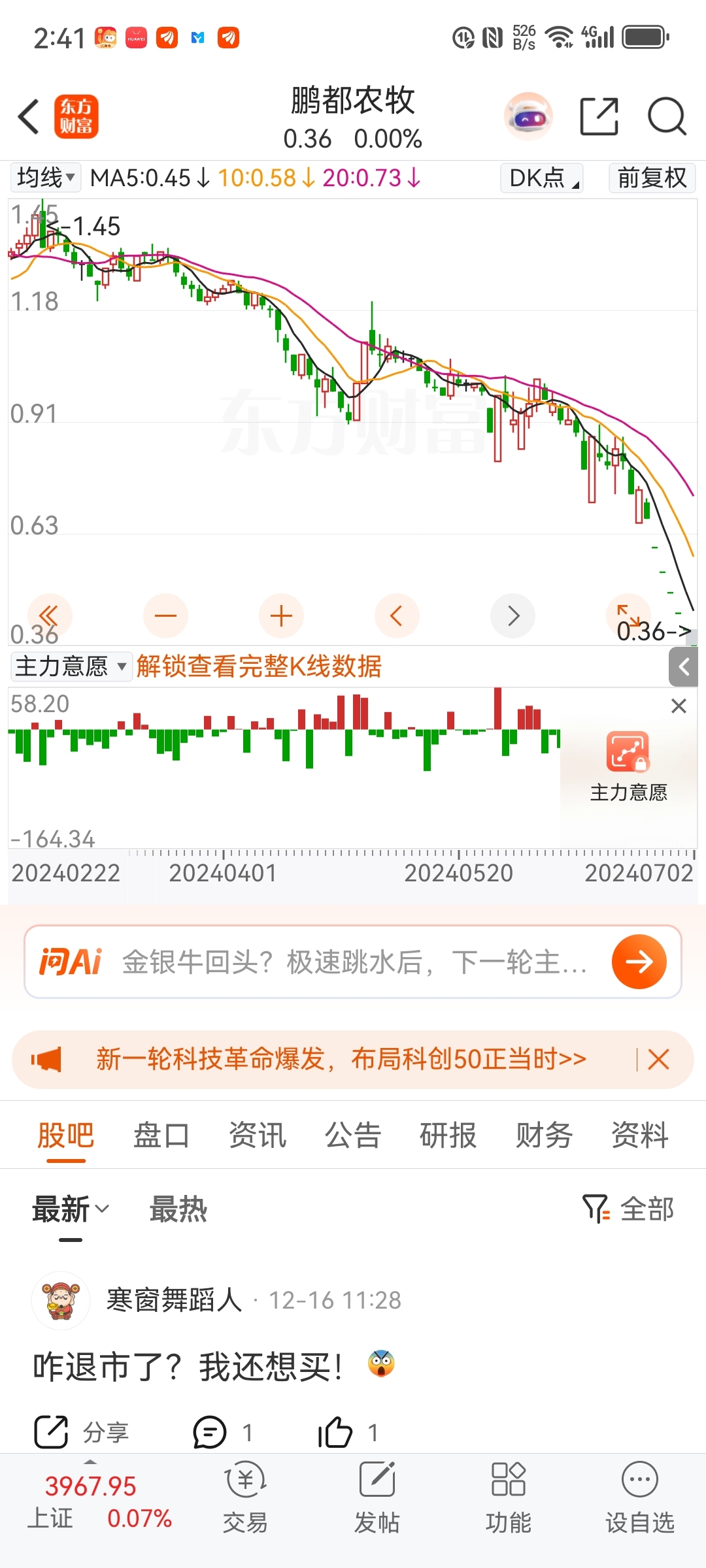
Task: Open the AI robot assistant icon
Action: coord(529,118)
